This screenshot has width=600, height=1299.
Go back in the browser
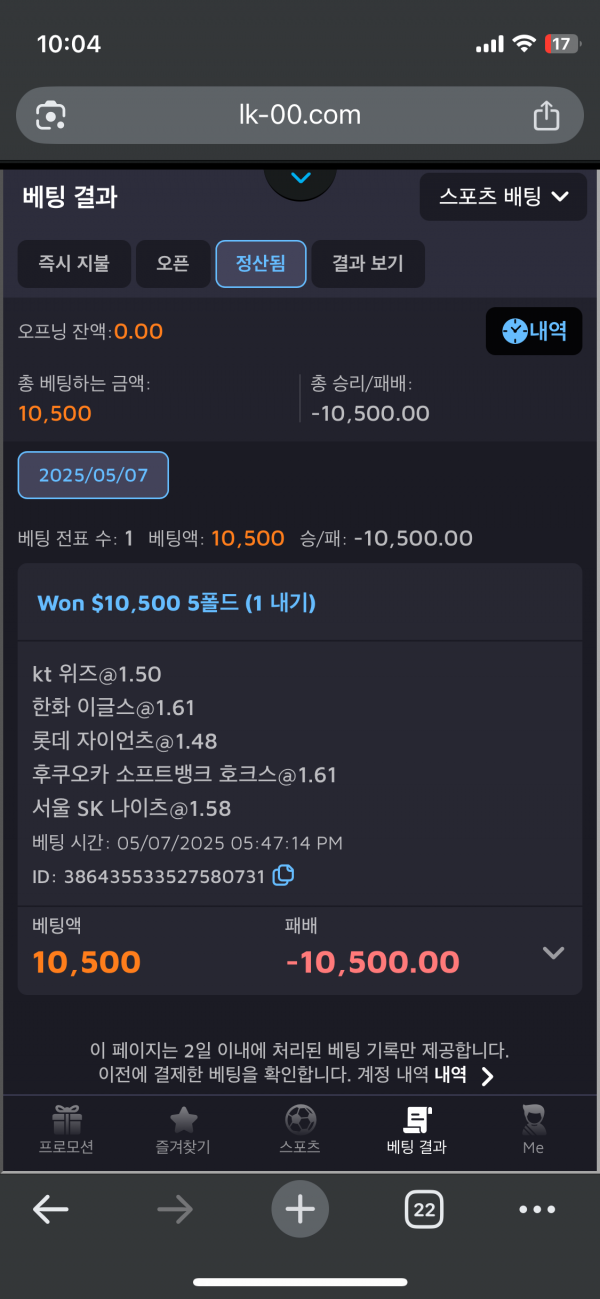point(50,1209)
